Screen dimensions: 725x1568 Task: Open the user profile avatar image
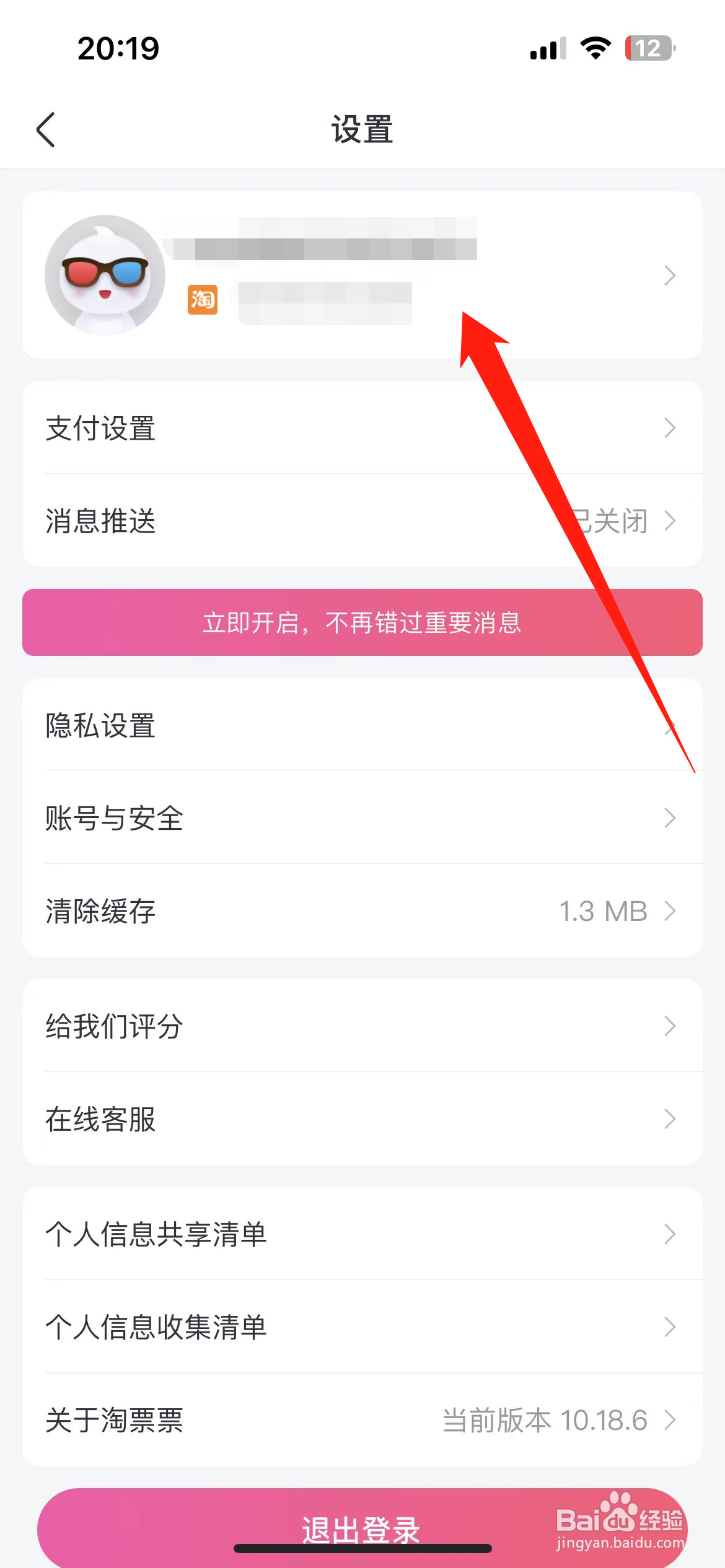click(x=104, y=276)
